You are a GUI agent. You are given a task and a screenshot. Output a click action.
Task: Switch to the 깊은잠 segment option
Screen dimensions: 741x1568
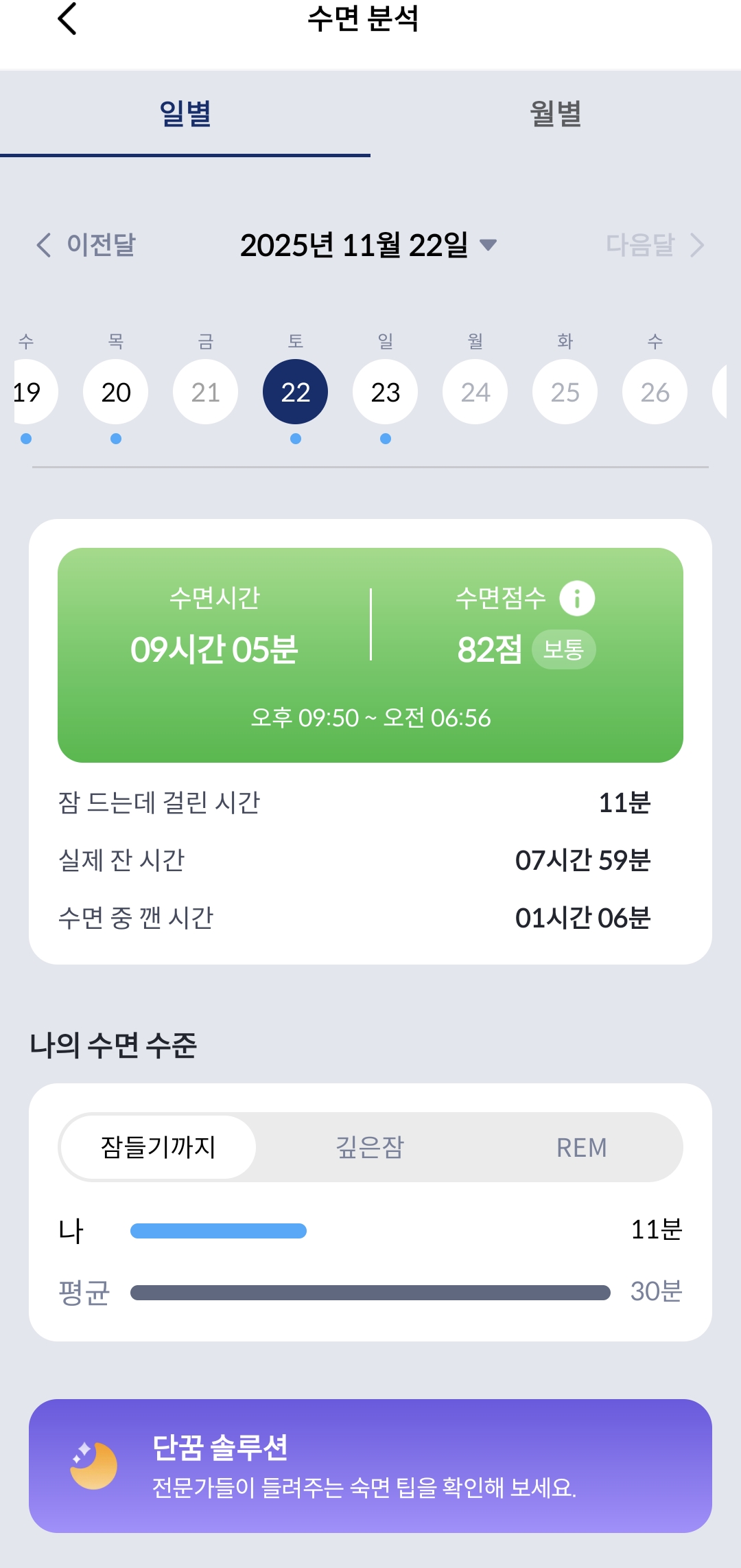pyautogui.click(x=369, y=1147)
